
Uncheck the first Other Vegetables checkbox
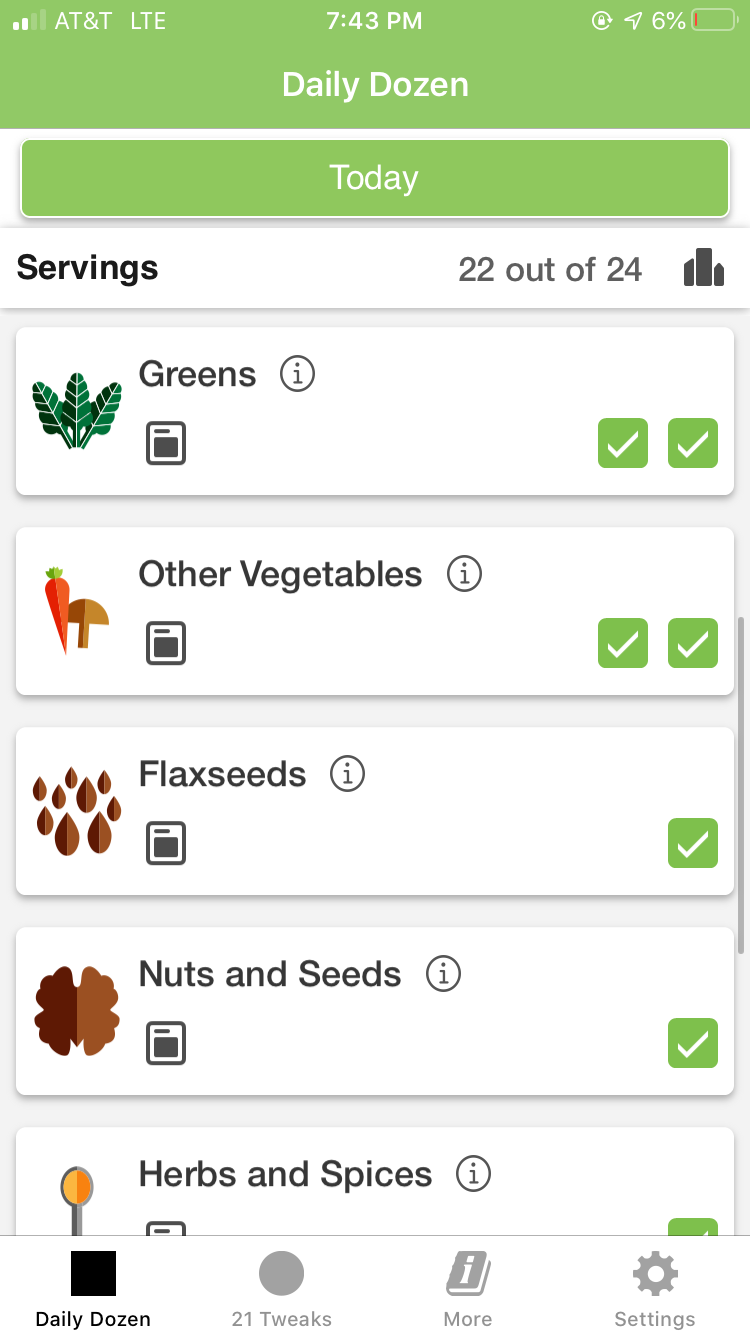(x=623, y=643)
